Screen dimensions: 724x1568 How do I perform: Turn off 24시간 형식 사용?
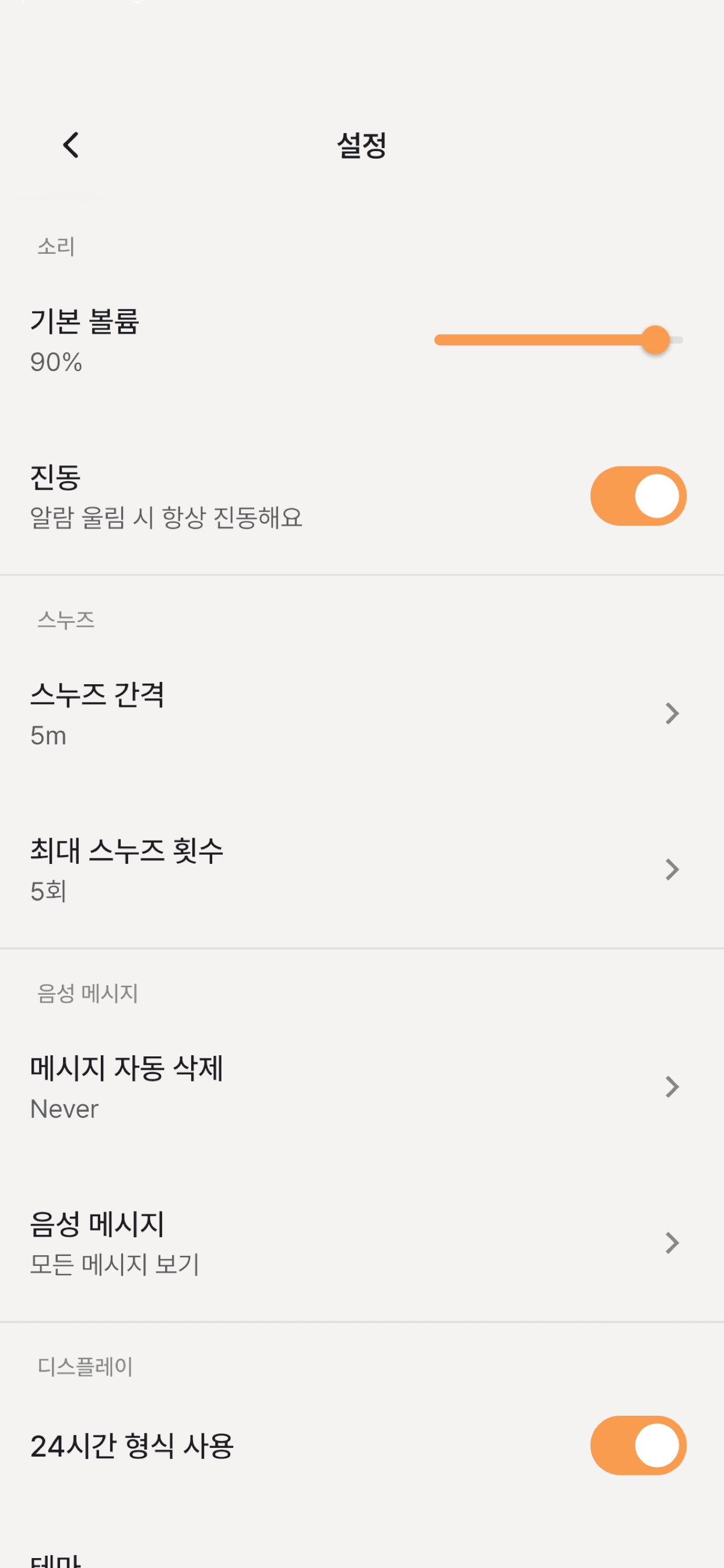pos(637,1445)
